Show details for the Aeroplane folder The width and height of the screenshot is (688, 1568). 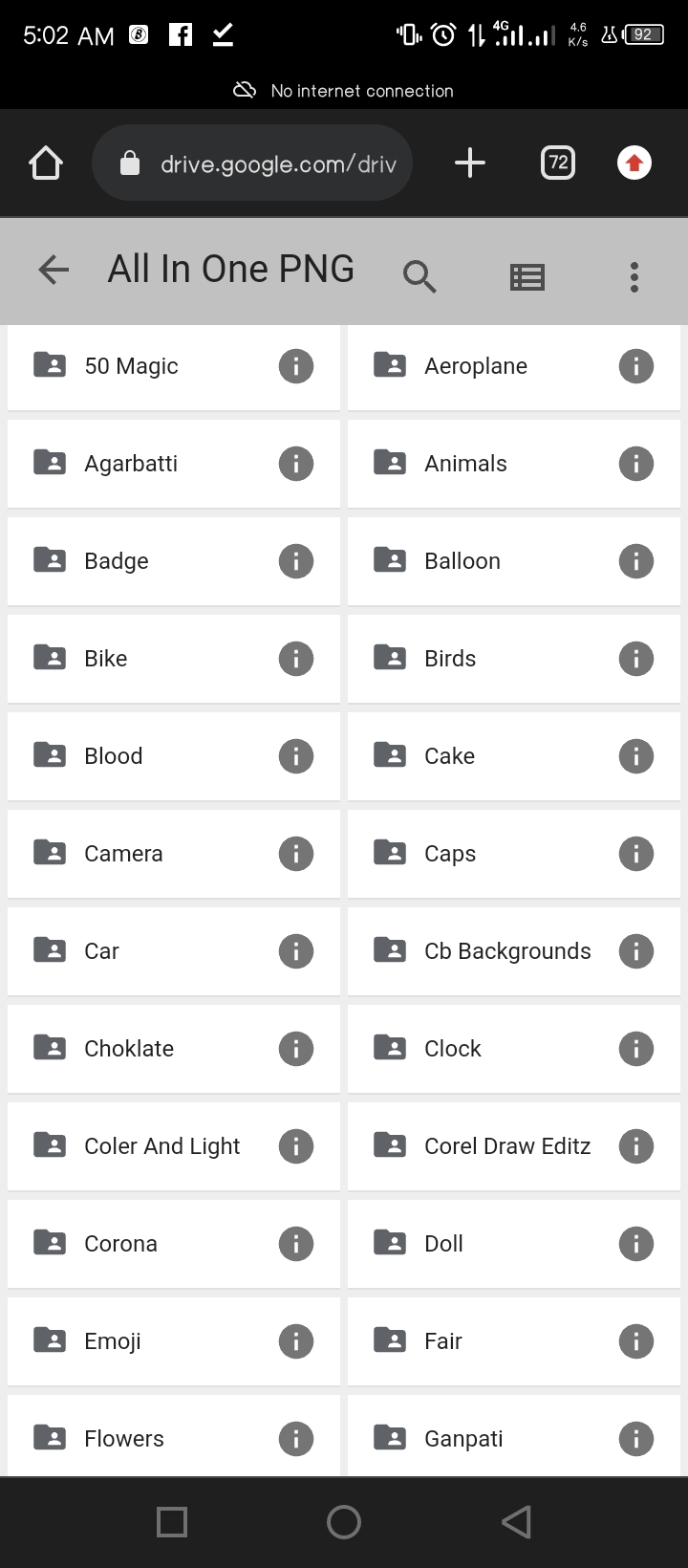[636, 366]
